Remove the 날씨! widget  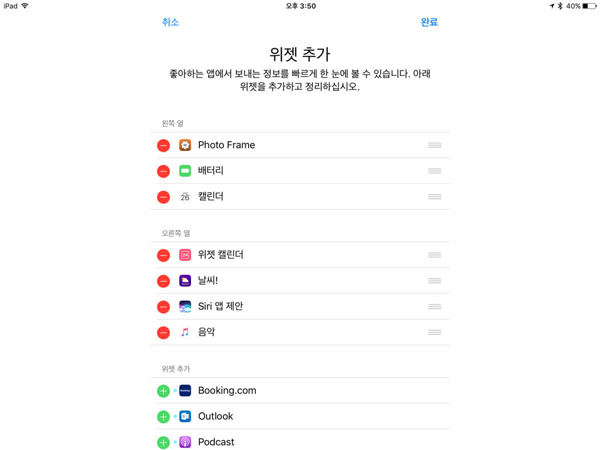pos(163,281)
